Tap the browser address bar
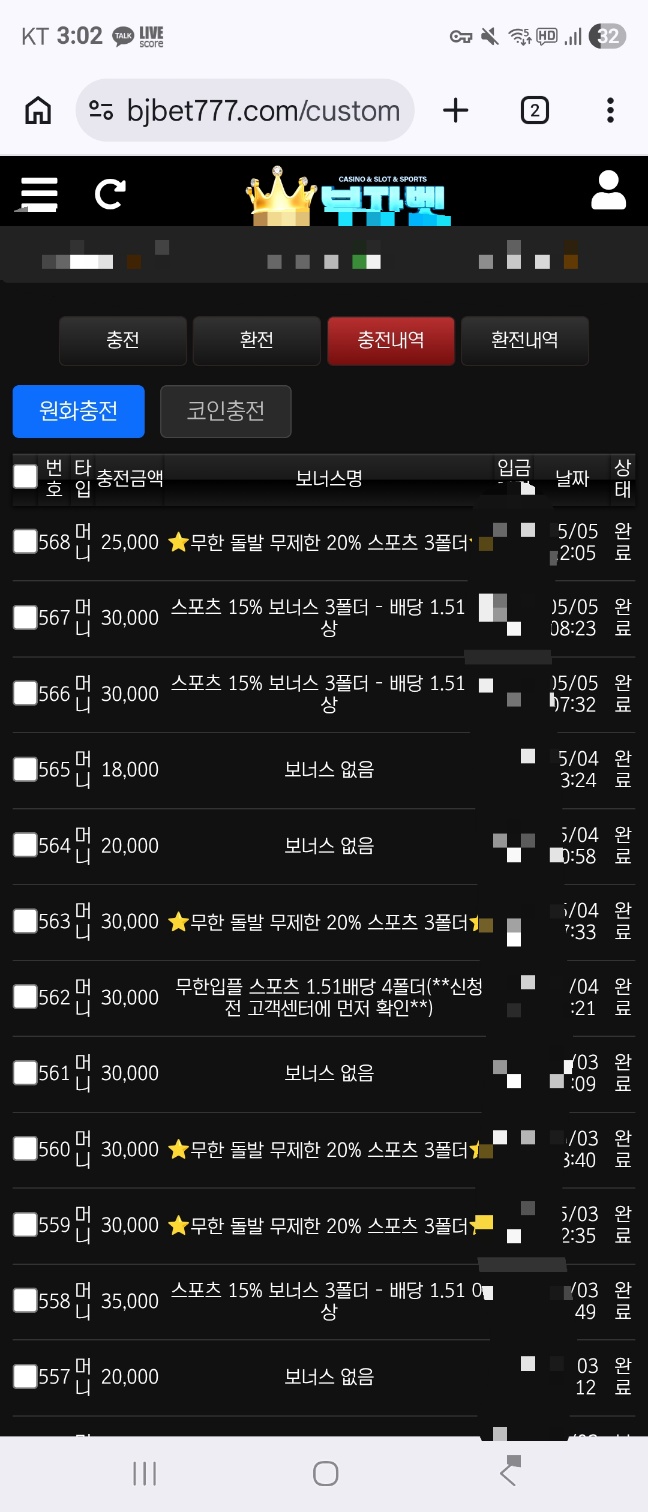Image resolution: width=648 pixels, height=1512 pixels. (245, 110)
